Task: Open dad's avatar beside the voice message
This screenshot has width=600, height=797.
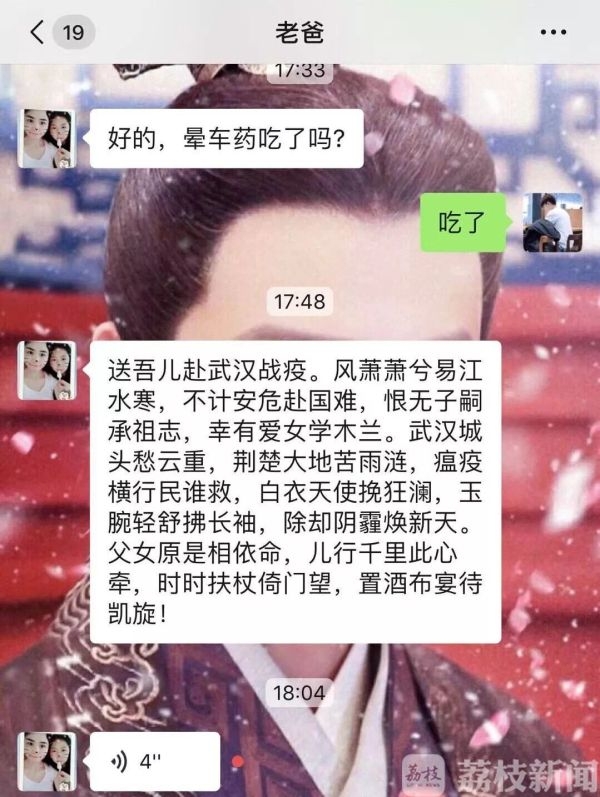Action: [47, 760]
